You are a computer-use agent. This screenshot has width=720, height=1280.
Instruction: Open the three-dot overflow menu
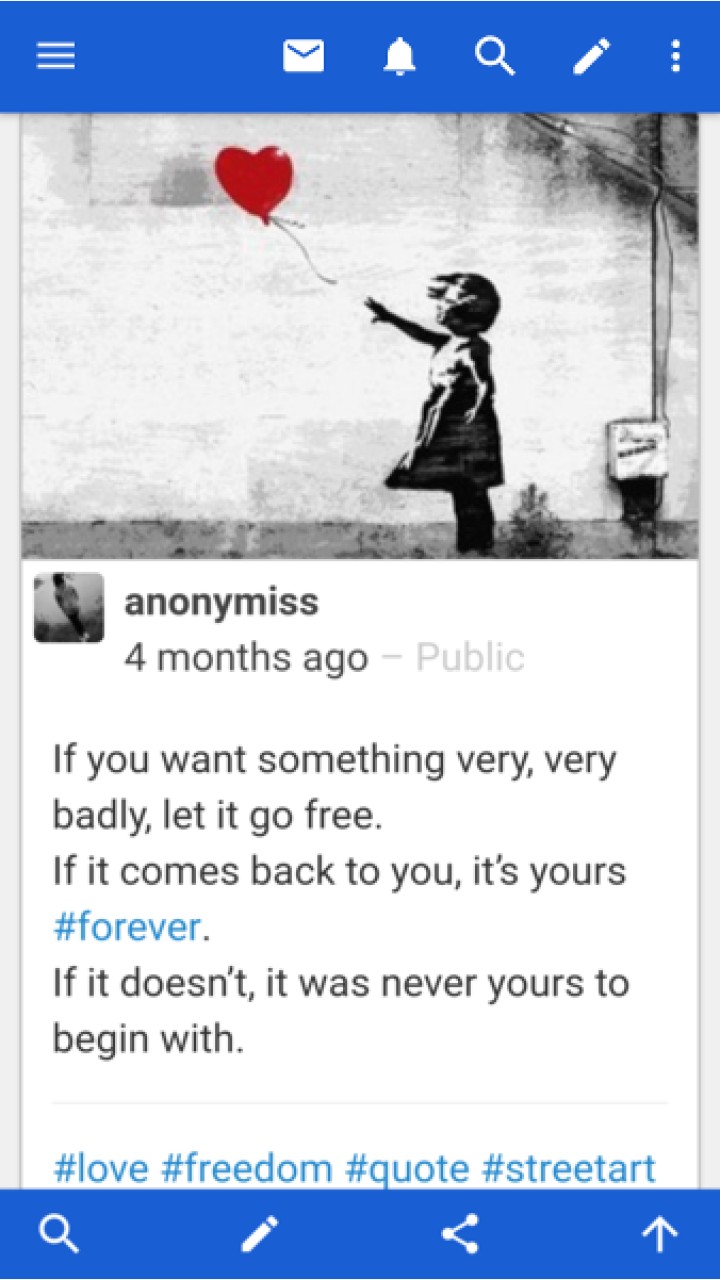click(x=676, y=57)
